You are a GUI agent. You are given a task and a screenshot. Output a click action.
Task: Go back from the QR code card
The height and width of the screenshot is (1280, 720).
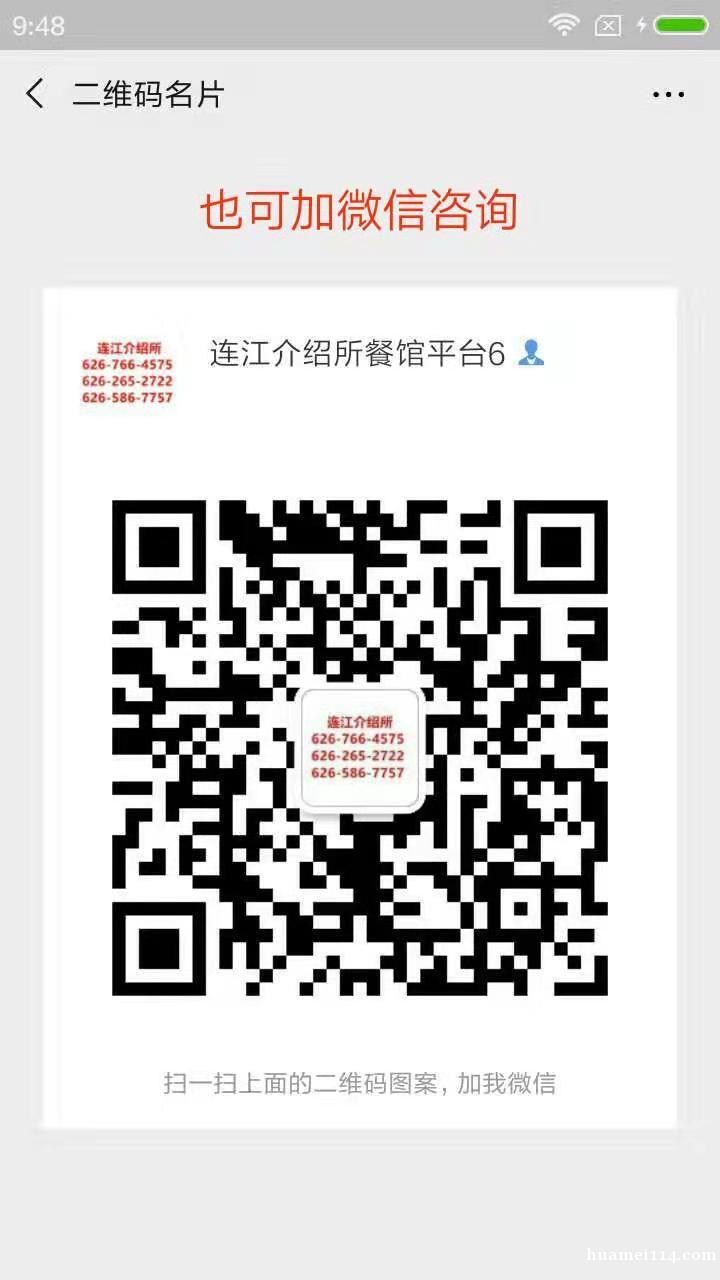(35, 94)
